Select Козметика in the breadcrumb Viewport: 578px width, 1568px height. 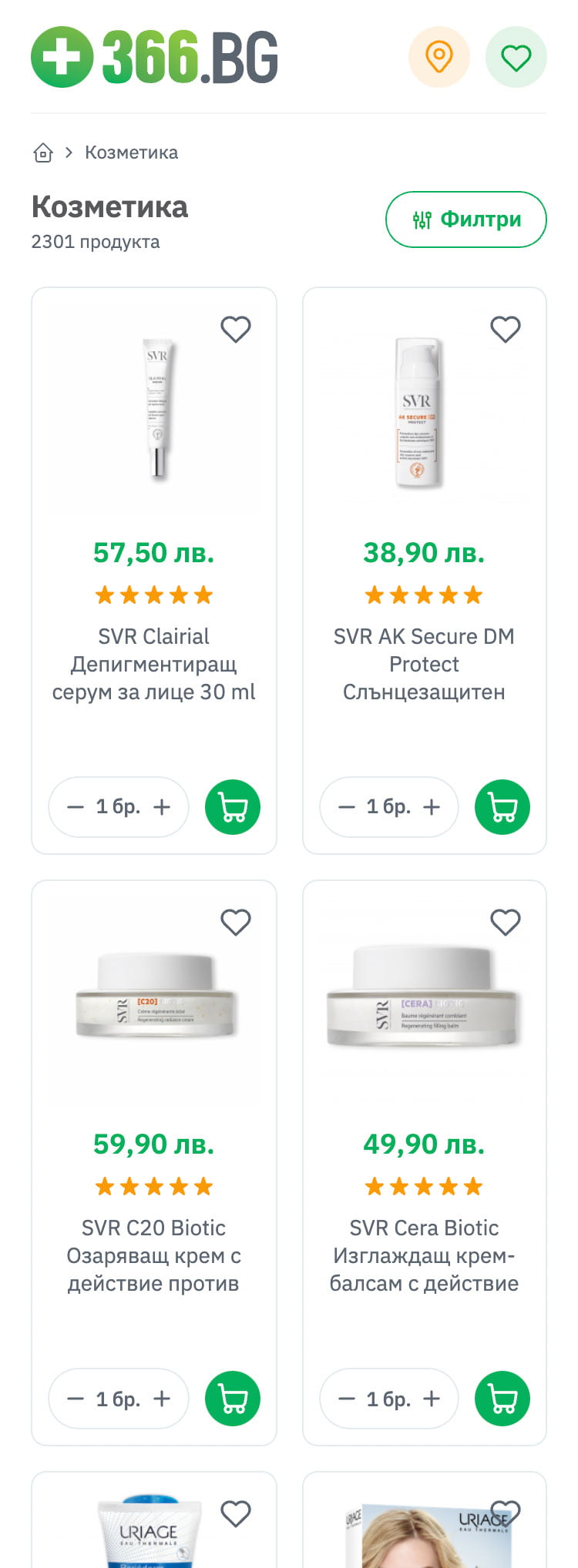(x=131, y=152)
